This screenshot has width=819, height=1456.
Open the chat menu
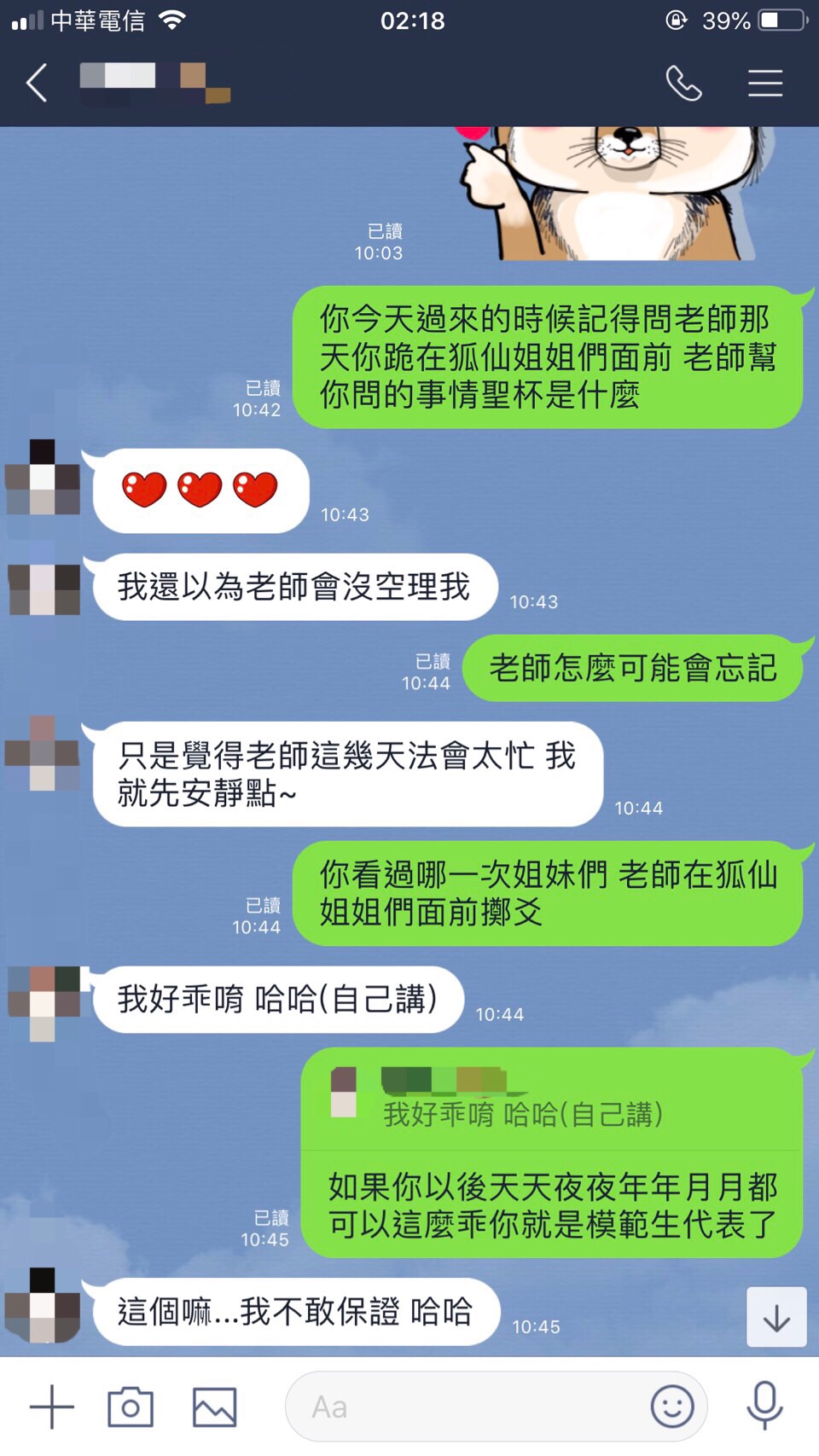tap(764, 84)
